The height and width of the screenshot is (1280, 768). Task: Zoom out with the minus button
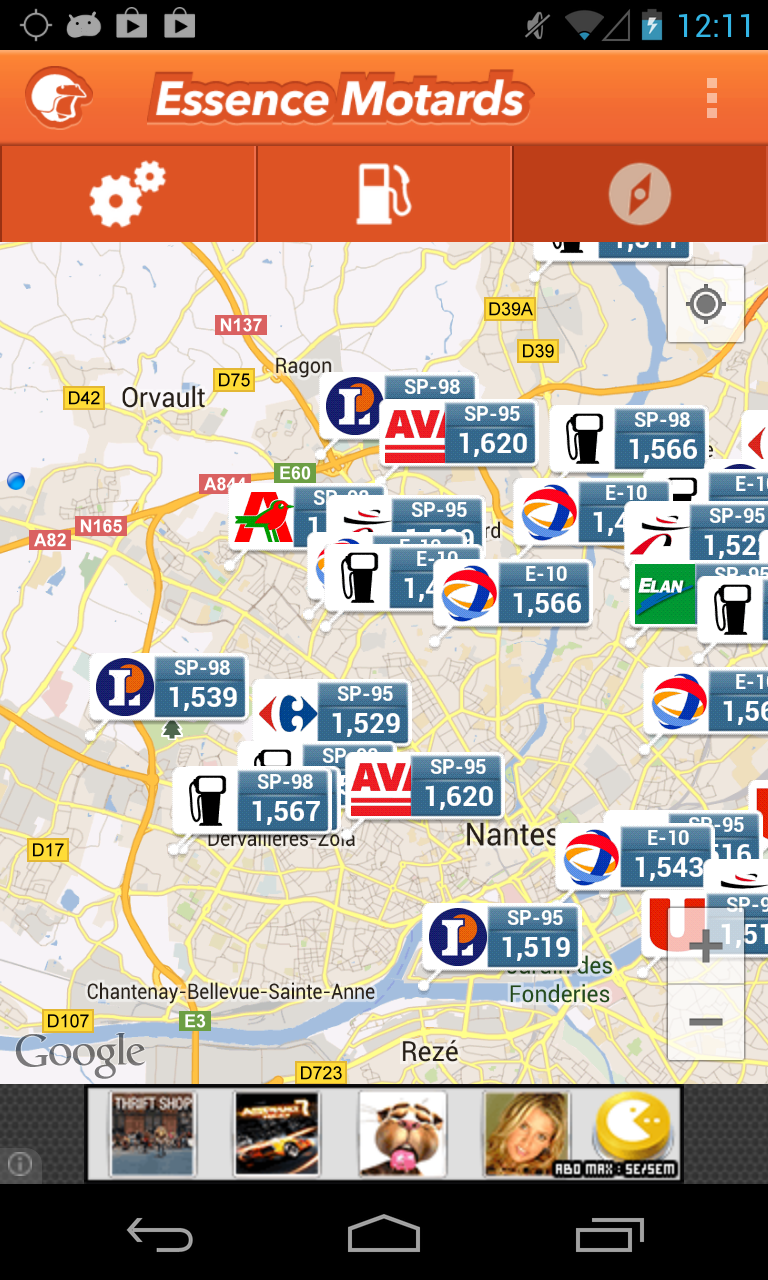tap(706, 1022)
